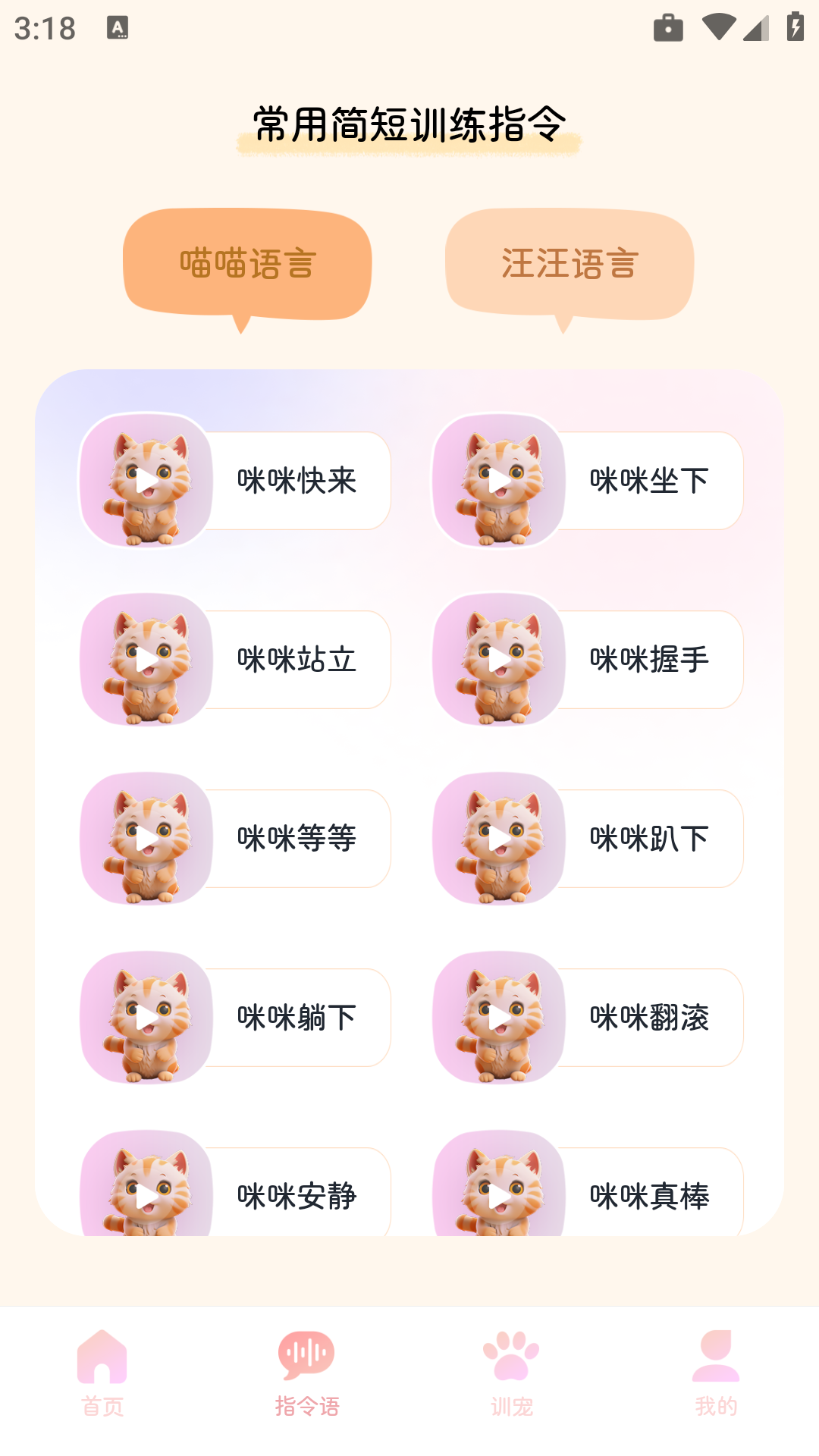Play the 咪咪坐下 voice command
The image size is (819, 1456).
500,480
